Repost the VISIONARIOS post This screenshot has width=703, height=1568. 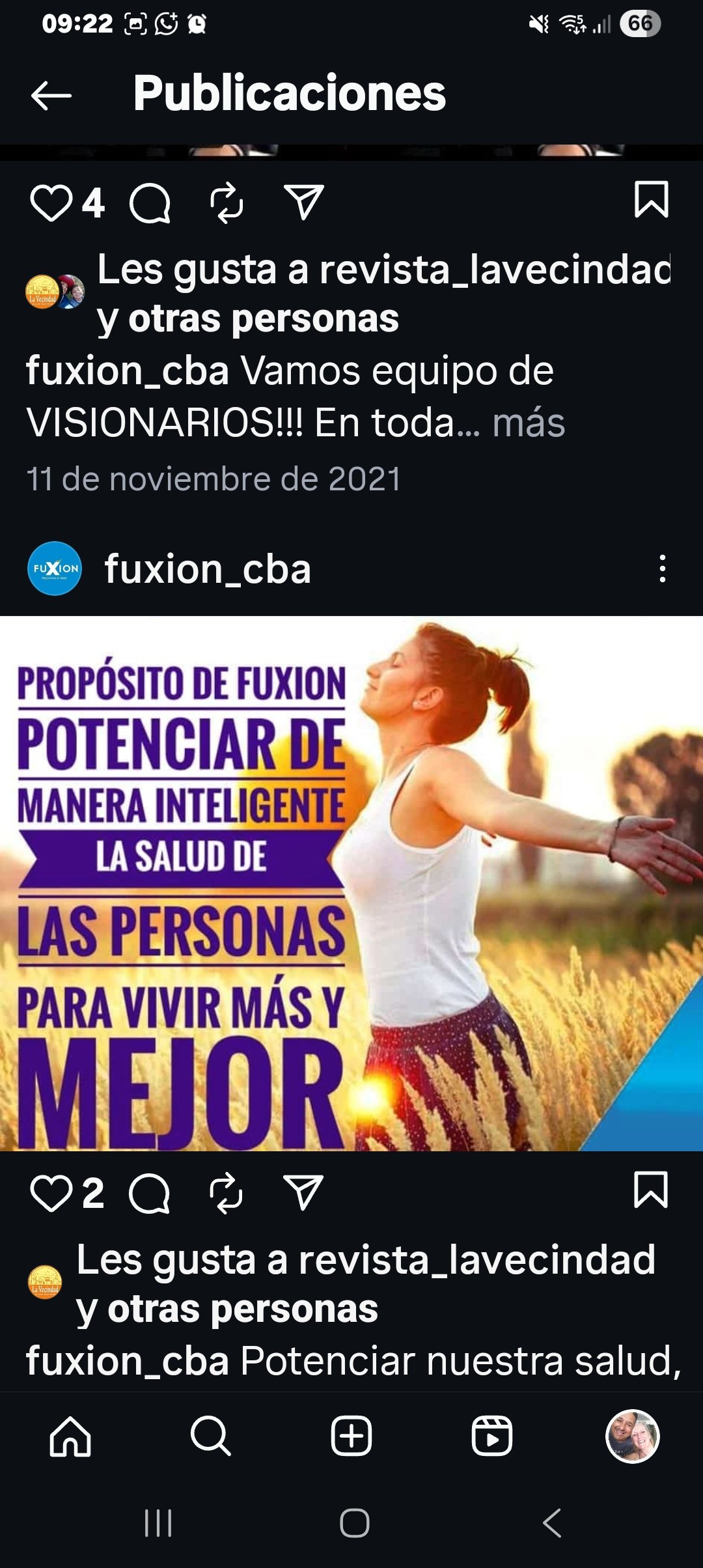[x=227, y=203]
